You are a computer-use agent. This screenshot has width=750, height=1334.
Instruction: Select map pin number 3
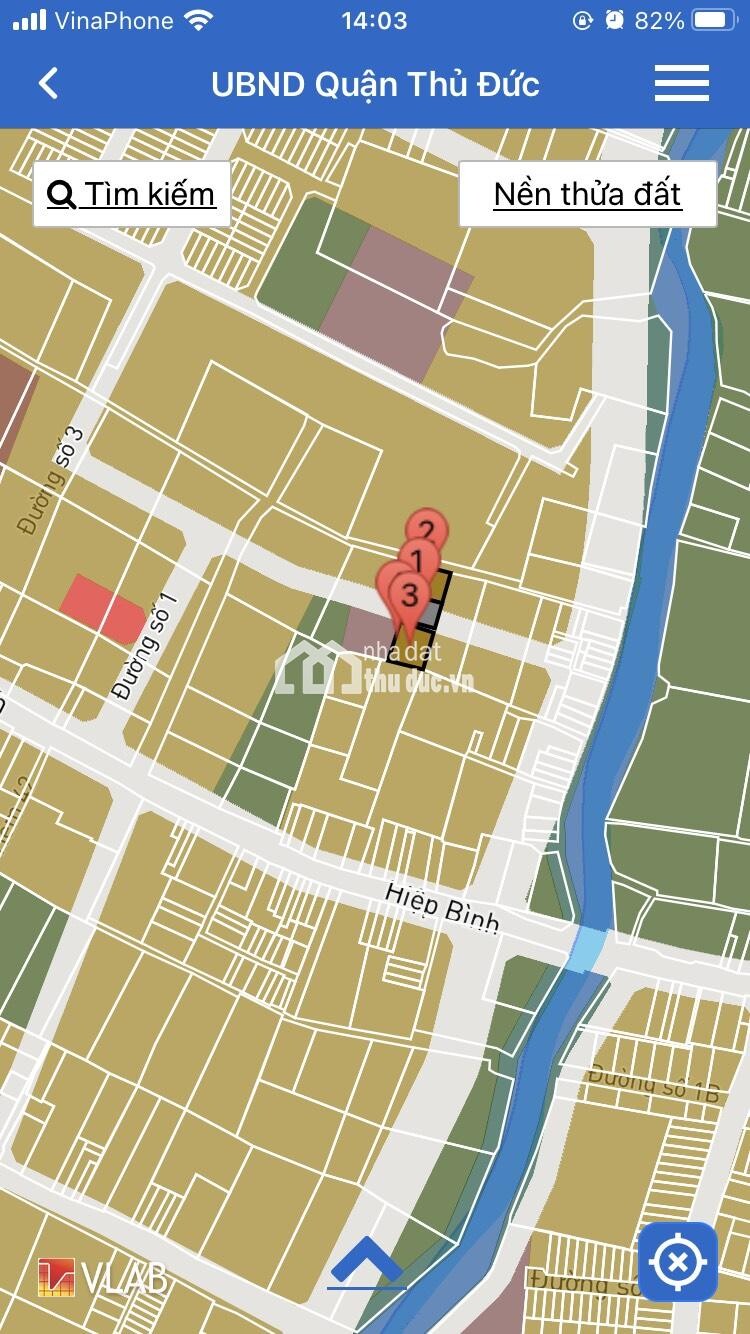408,597
